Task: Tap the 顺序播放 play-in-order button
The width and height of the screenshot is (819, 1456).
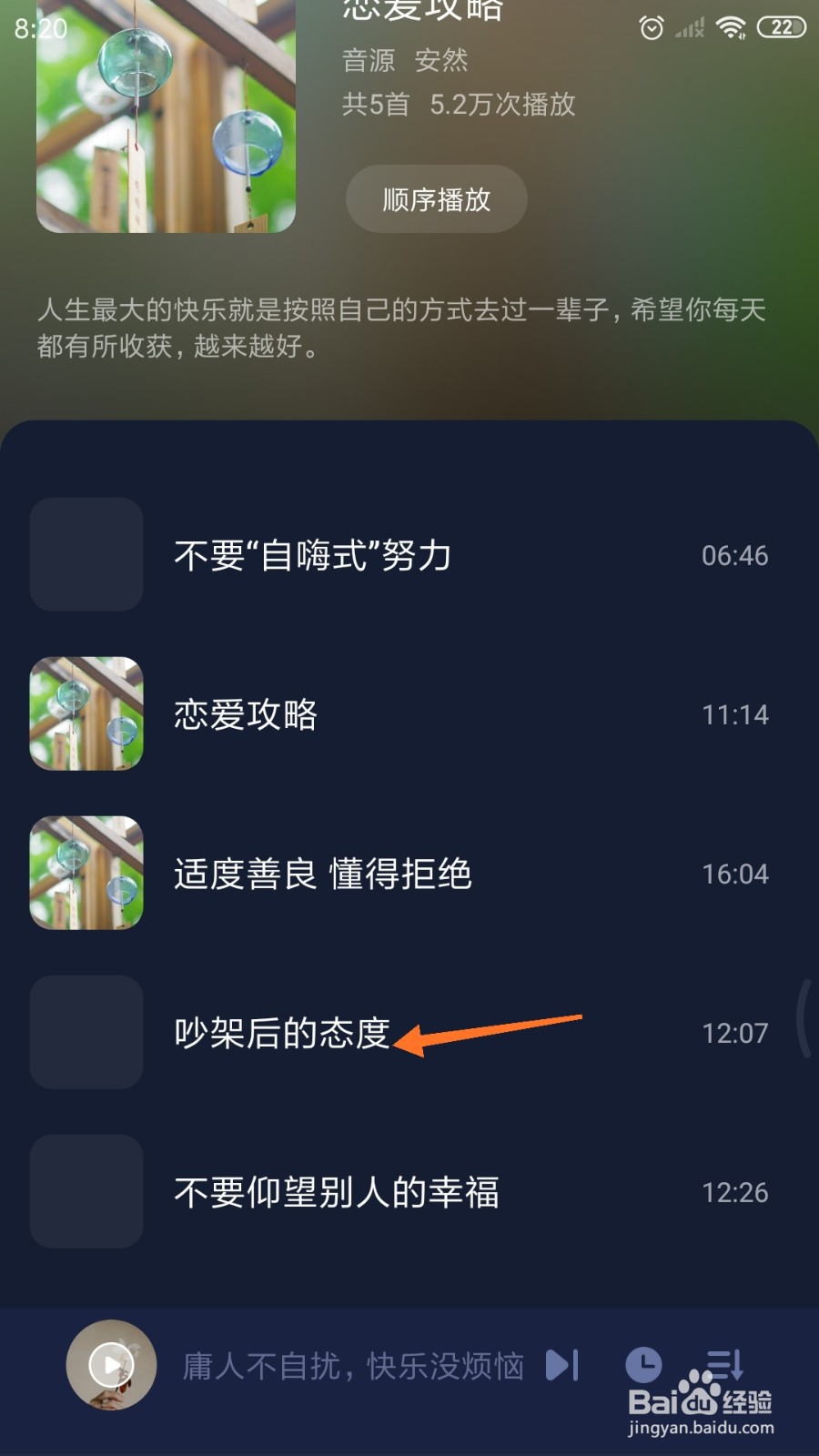Action: point(436,198)
